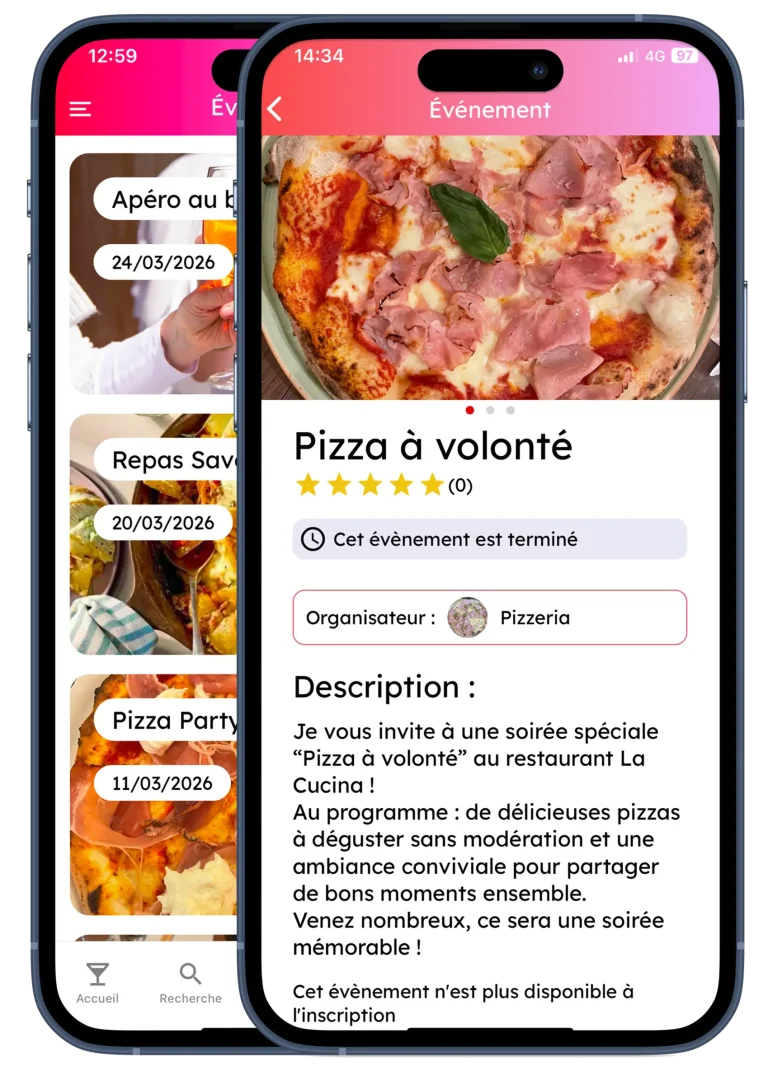Select the third carousel dot
Image resolution: width=768 pixels, height=1071 pixels.
point(512,410)
